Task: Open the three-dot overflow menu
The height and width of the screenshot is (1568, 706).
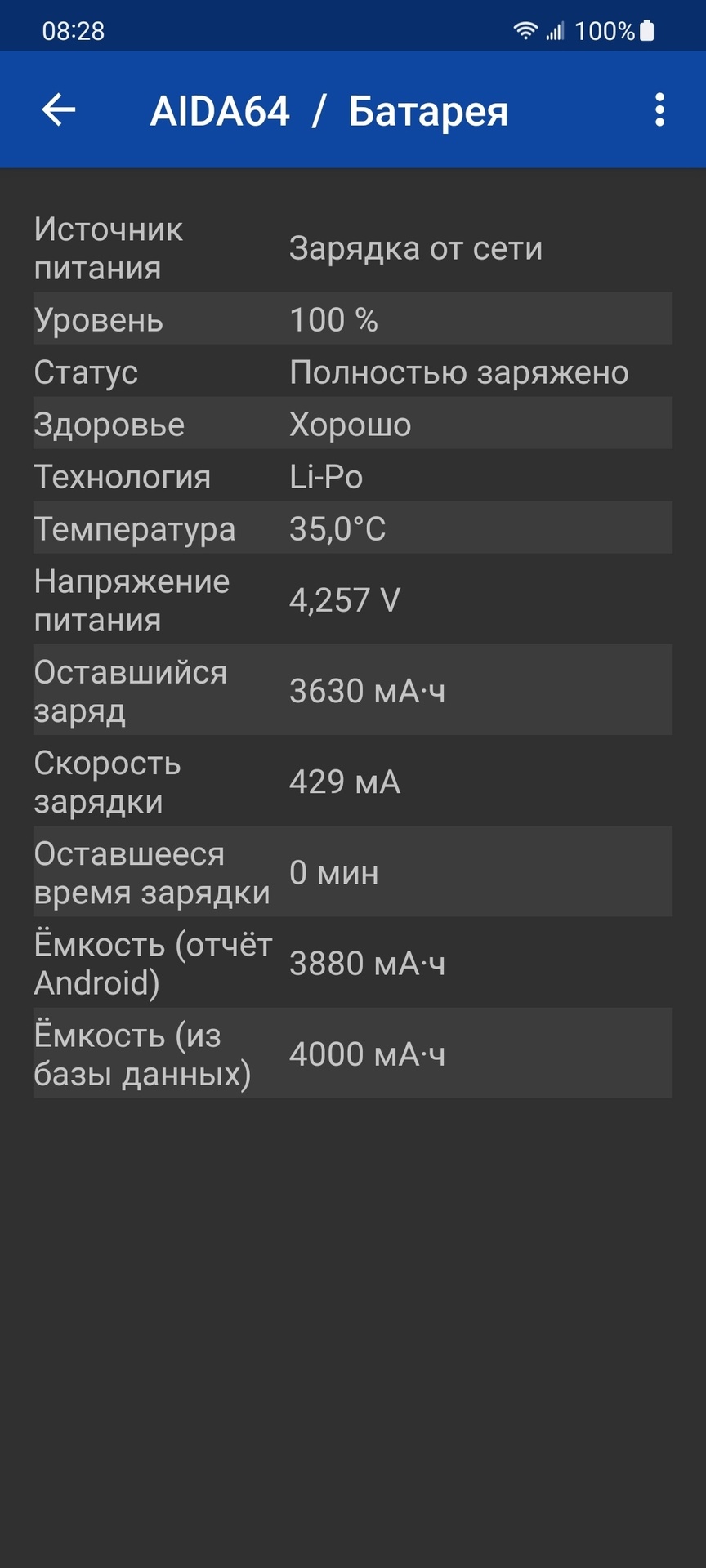Action: tap(659, 109)
